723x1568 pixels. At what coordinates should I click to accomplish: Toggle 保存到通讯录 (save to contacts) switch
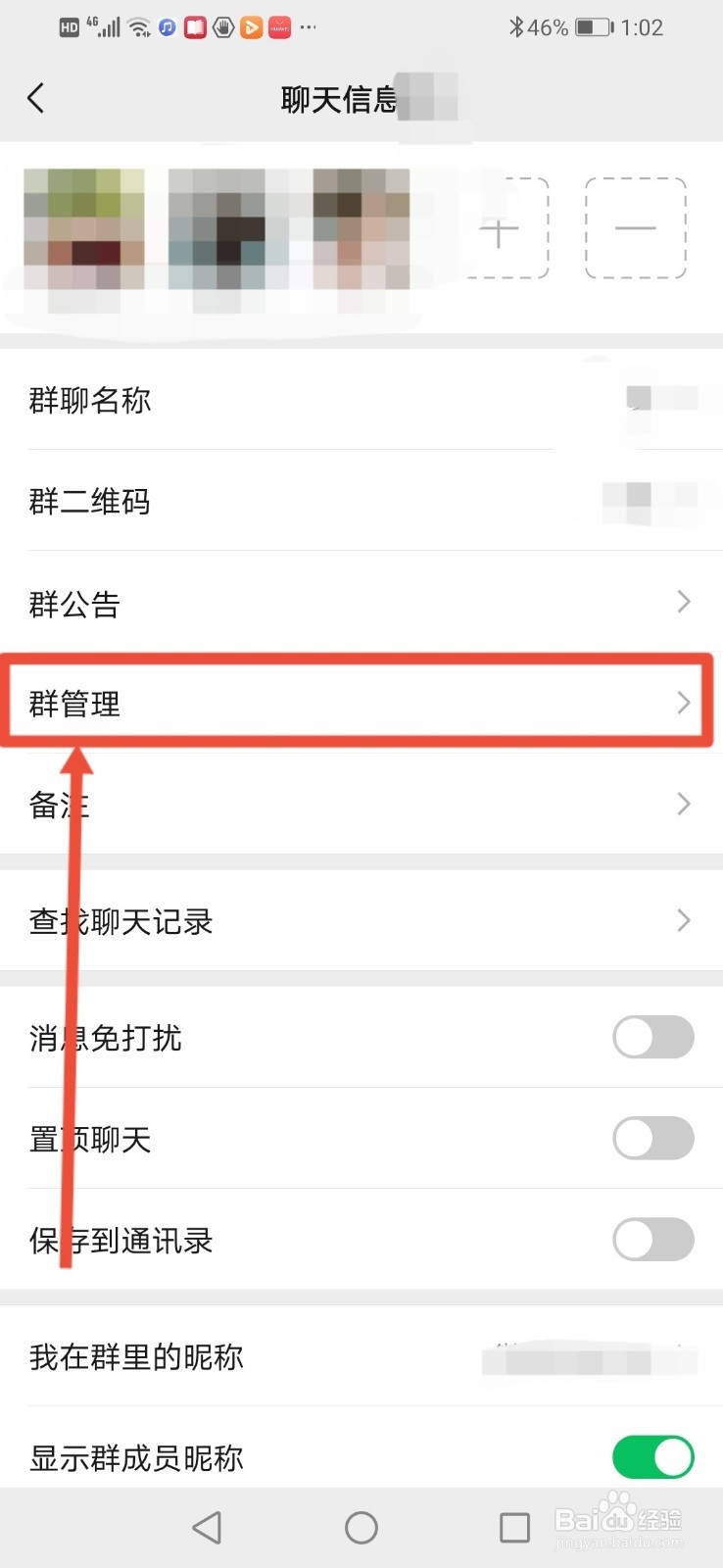coord(652,1240)
